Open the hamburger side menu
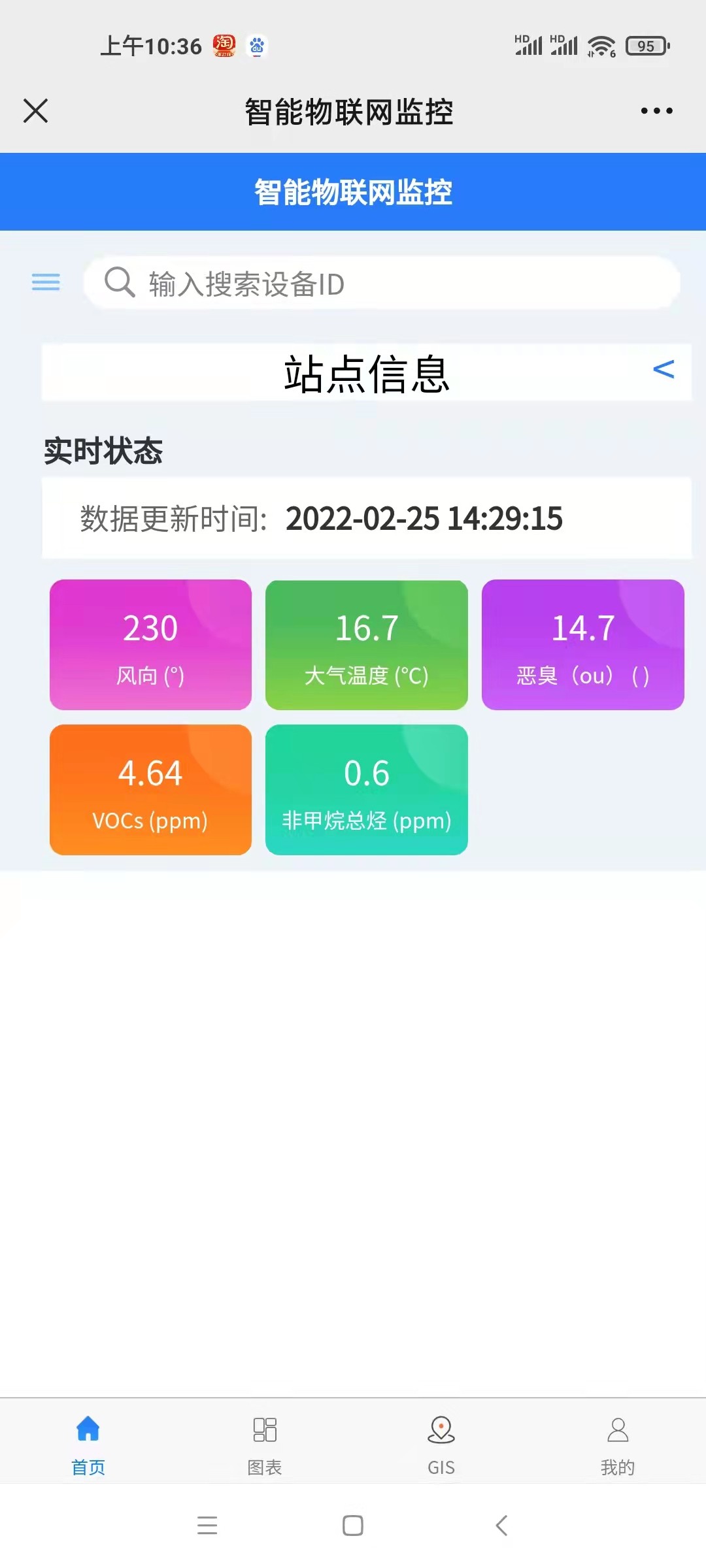 click(x=46, y=282)
